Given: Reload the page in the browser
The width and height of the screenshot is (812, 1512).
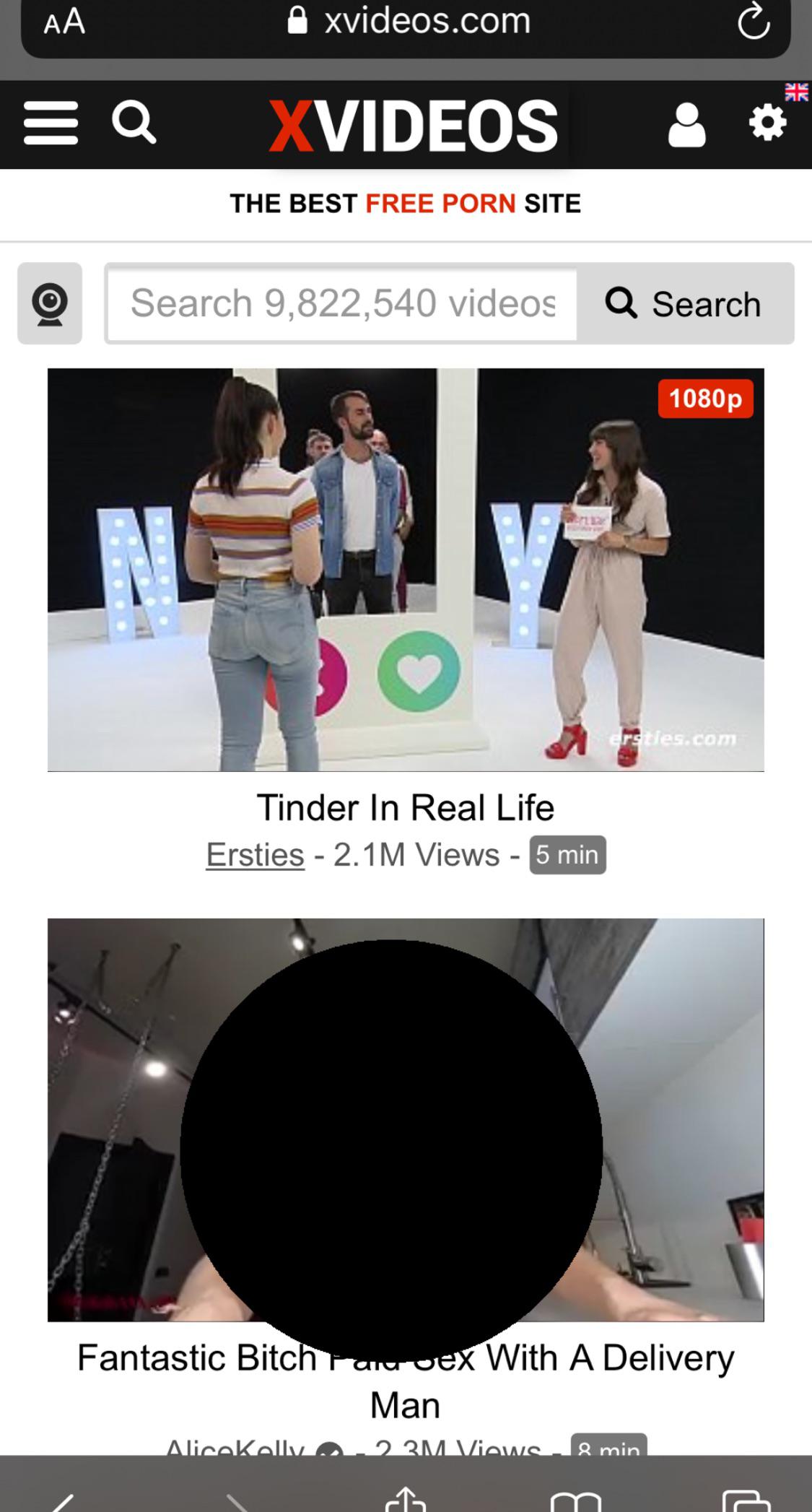Looking at the screenshot, I should click(x=753, y=21).
